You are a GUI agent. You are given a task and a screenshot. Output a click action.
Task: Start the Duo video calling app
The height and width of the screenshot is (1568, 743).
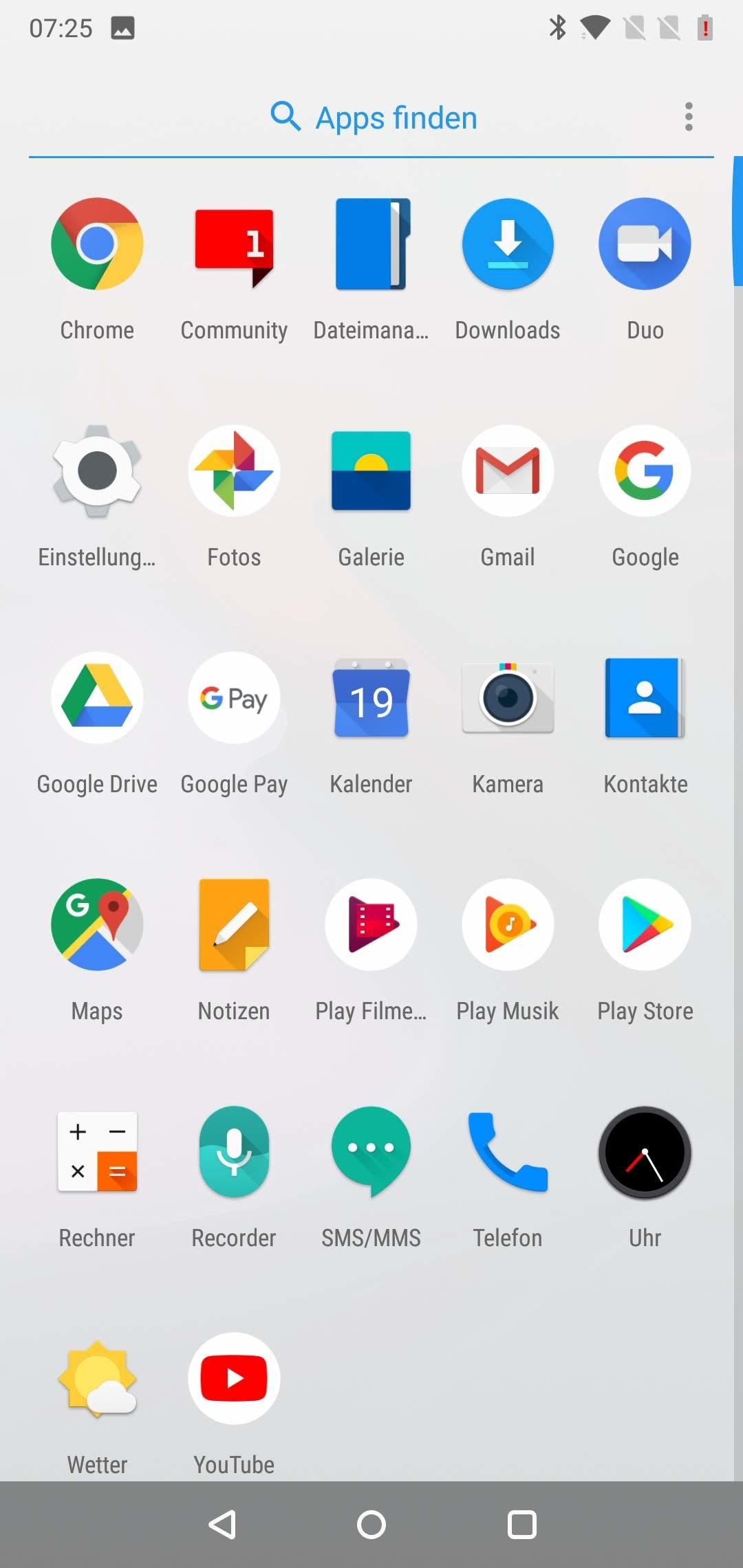coord(645,244)
